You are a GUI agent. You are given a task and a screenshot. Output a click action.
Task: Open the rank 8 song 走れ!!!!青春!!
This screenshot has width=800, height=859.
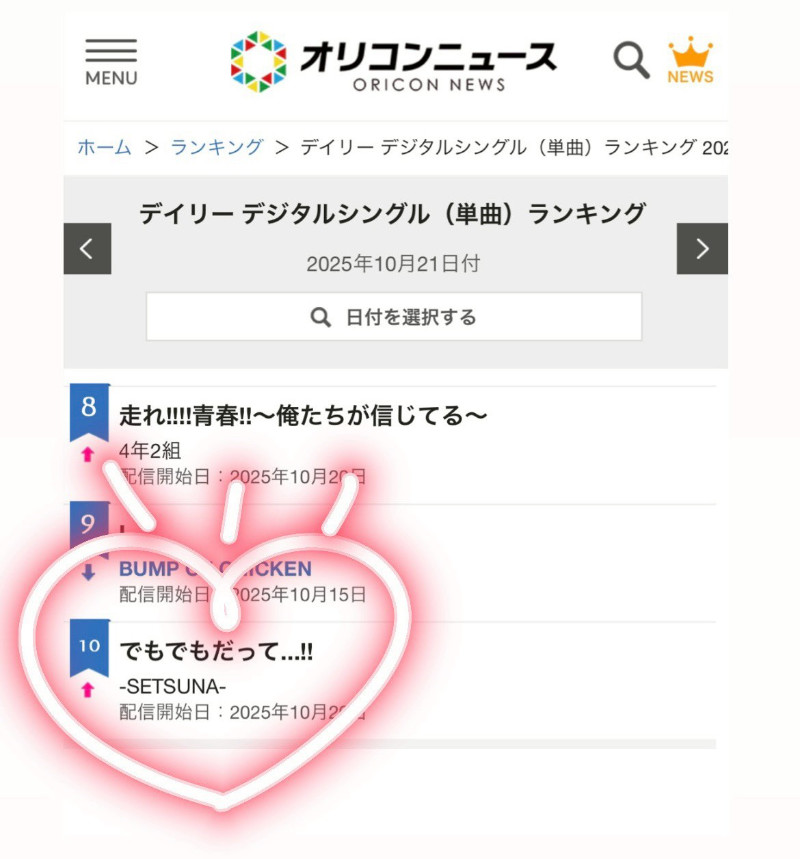pos(303,414)
